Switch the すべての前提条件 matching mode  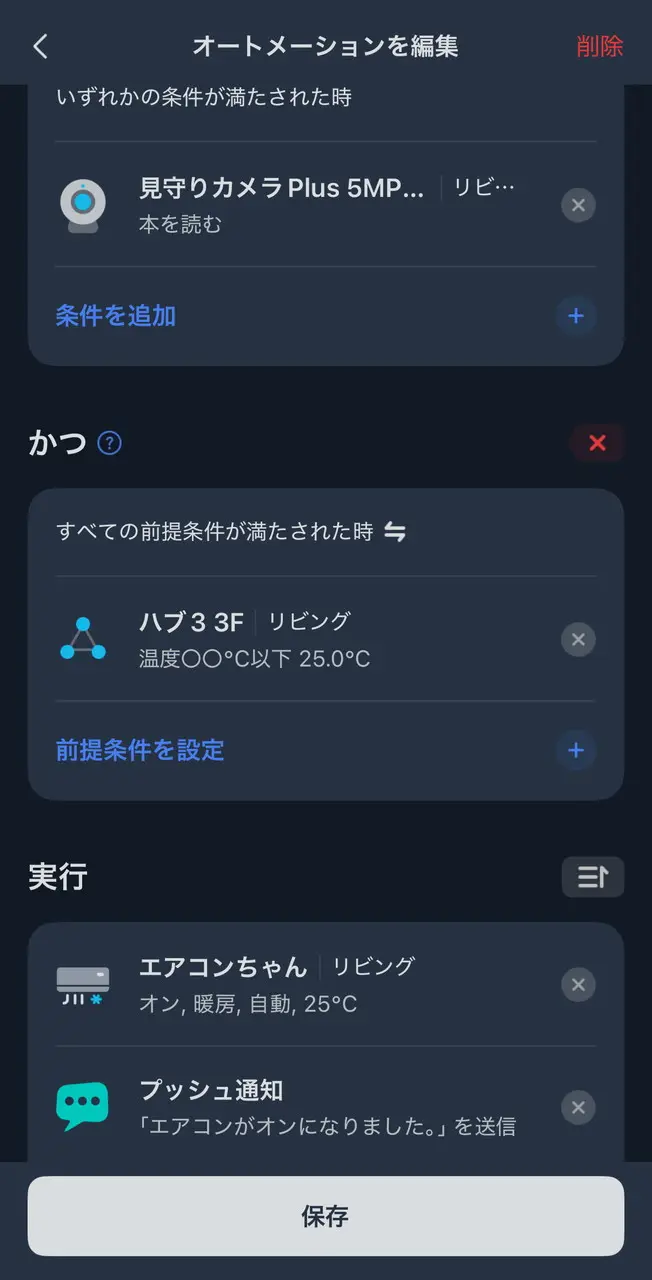point(395,532)
